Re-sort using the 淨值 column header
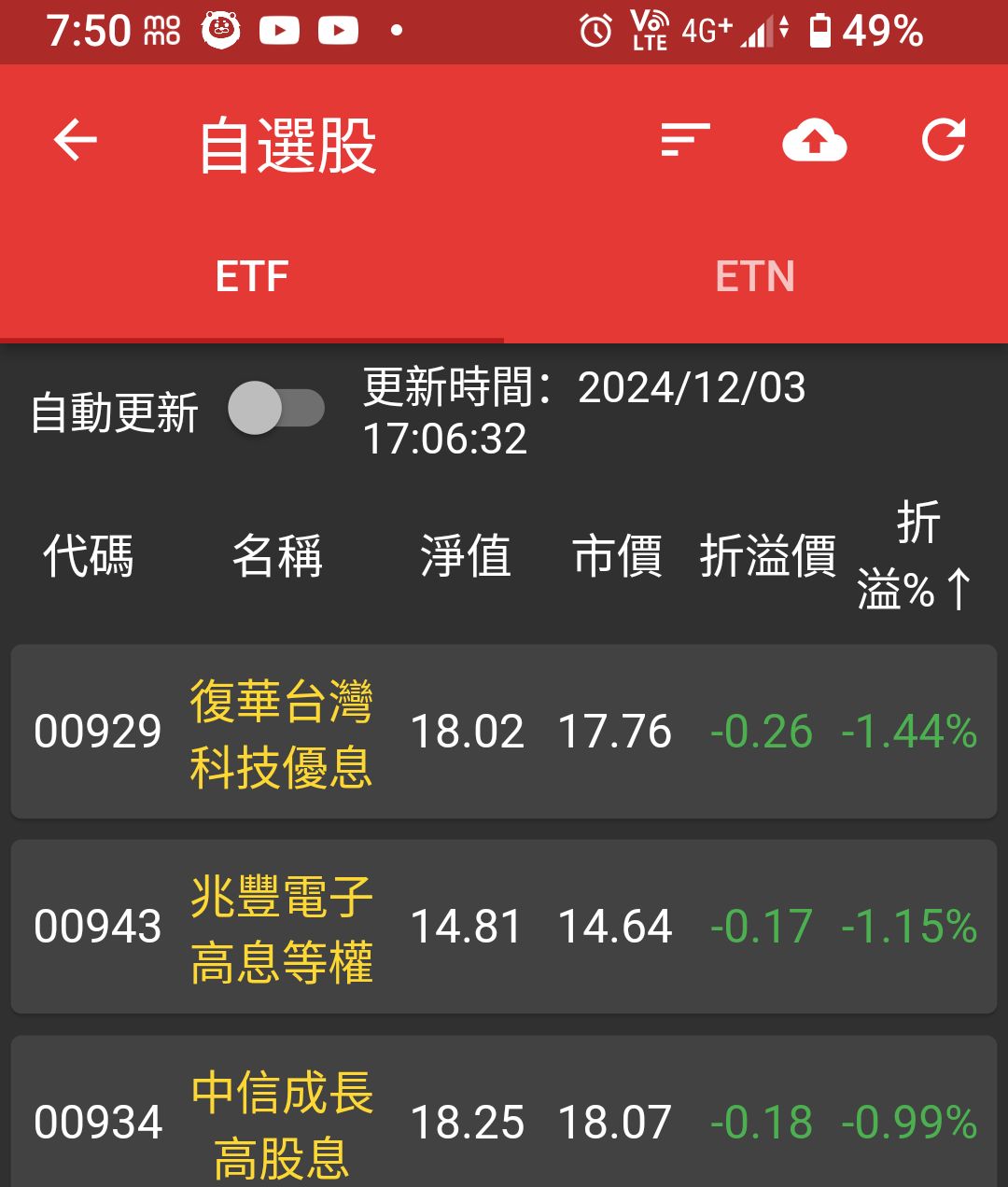The height and width of the screenshot is (1187, 1008). tap(467, 555)
